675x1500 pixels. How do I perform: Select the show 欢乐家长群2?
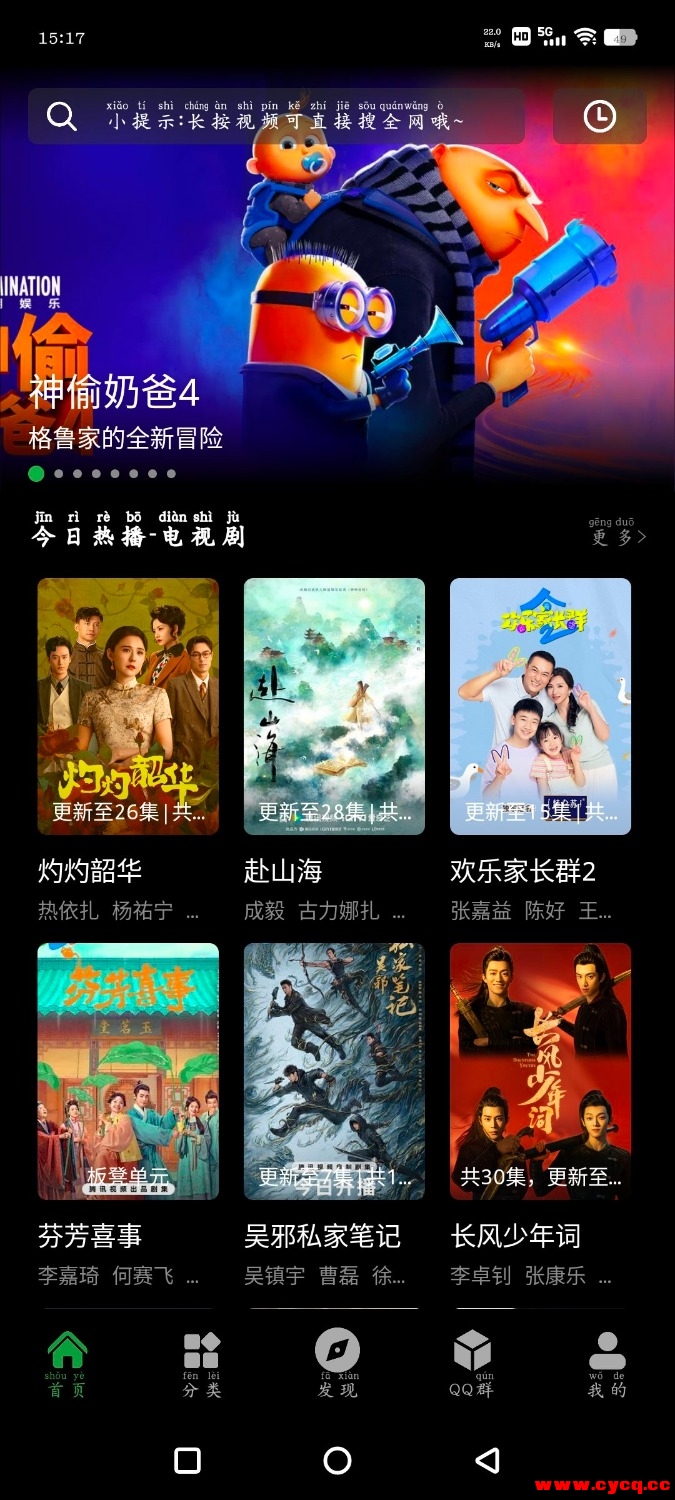[540, 706]
